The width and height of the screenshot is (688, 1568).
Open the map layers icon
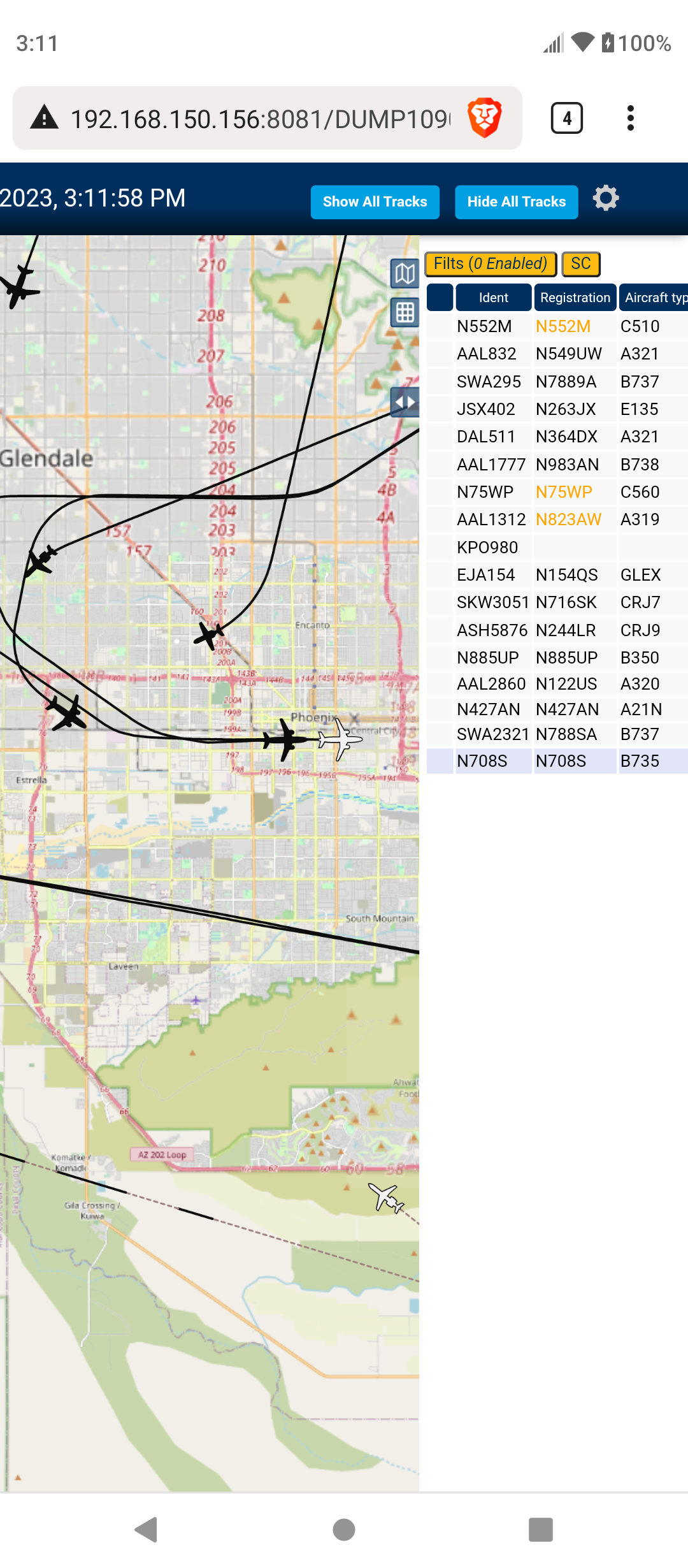tap(405, 274)
